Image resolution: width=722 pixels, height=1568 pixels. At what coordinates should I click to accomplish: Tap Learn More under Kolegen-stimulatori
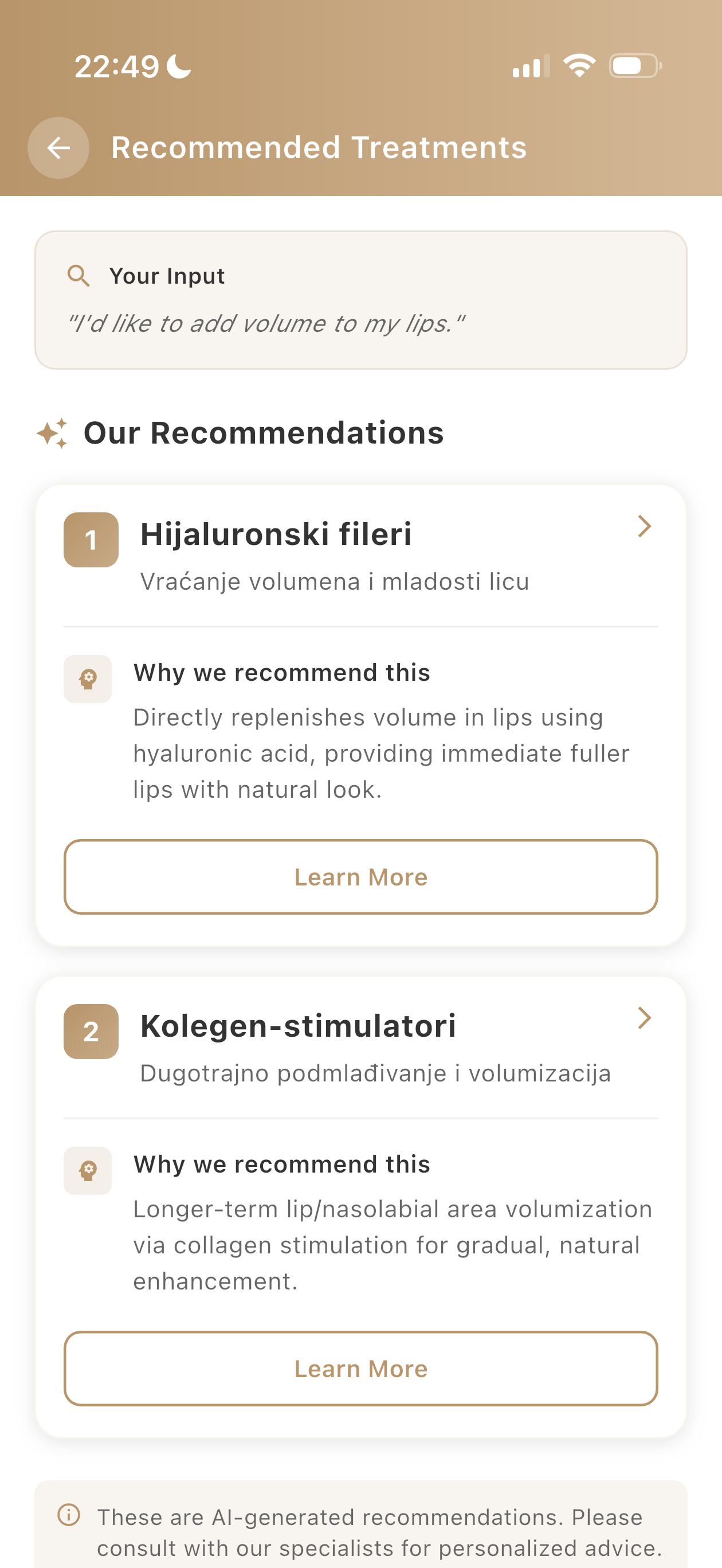tap(360, 1369)
